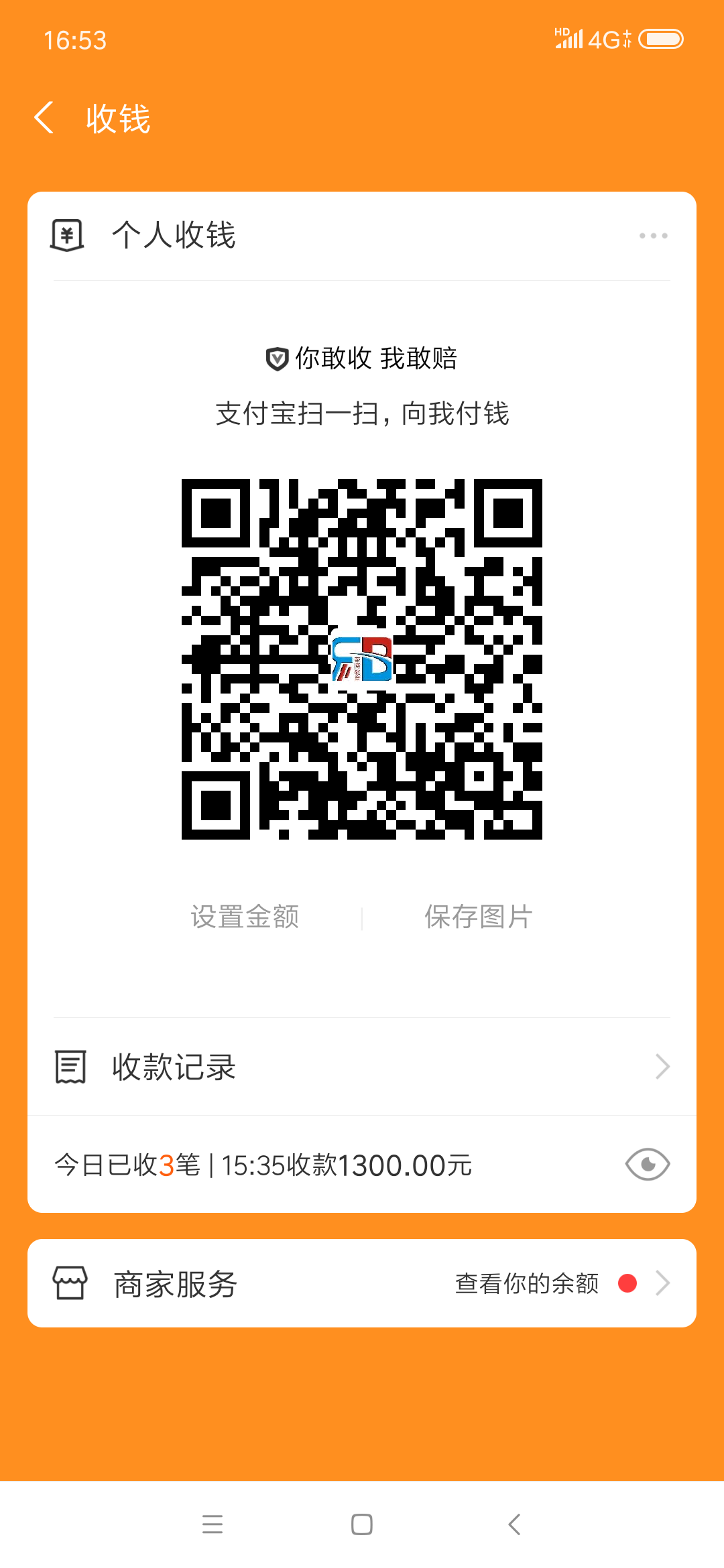
Task: Save the QR code via 保存图片
Action: pos(479,917)
